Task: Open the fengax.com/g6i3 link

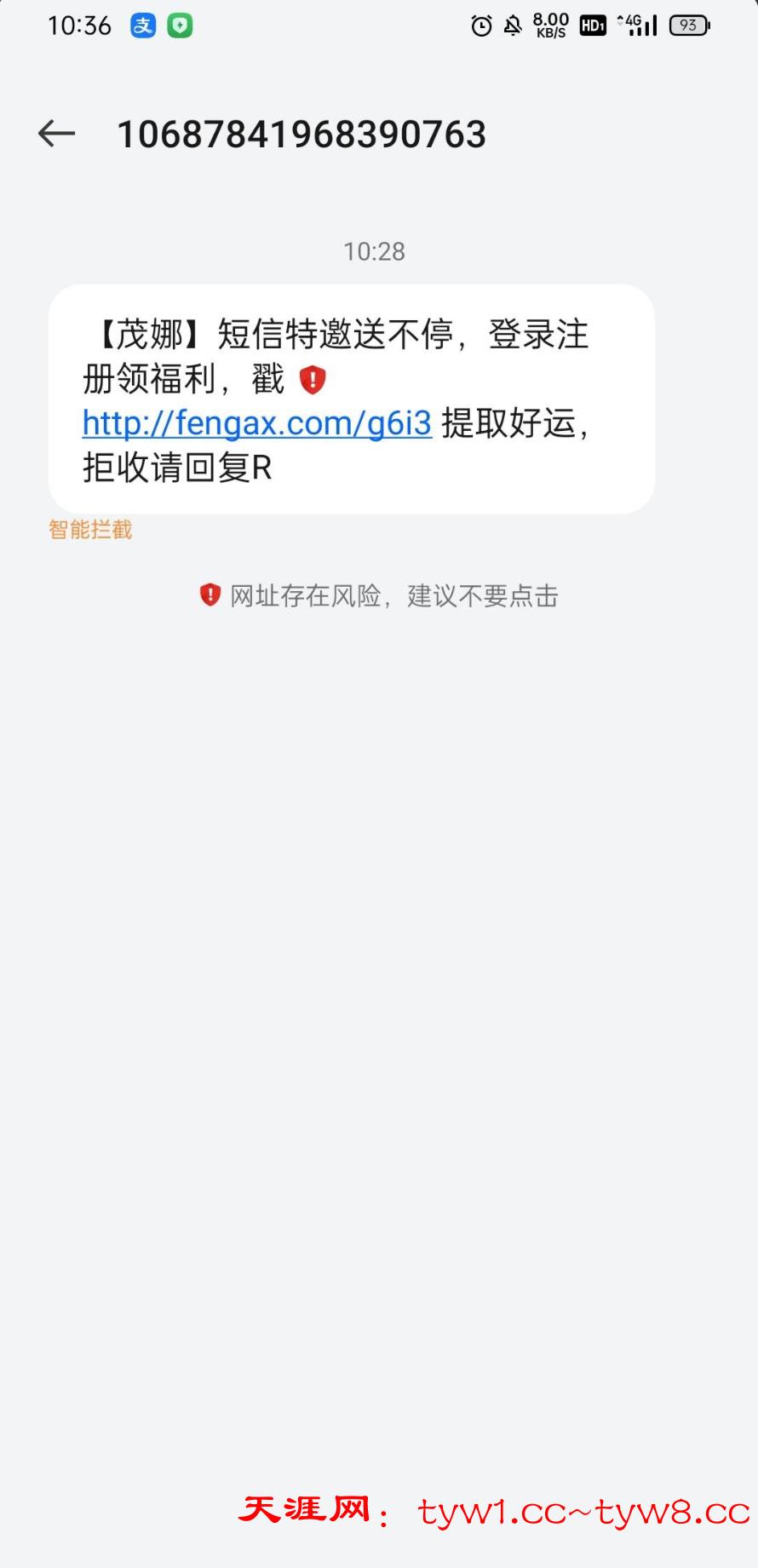Action: coord(256,423)
